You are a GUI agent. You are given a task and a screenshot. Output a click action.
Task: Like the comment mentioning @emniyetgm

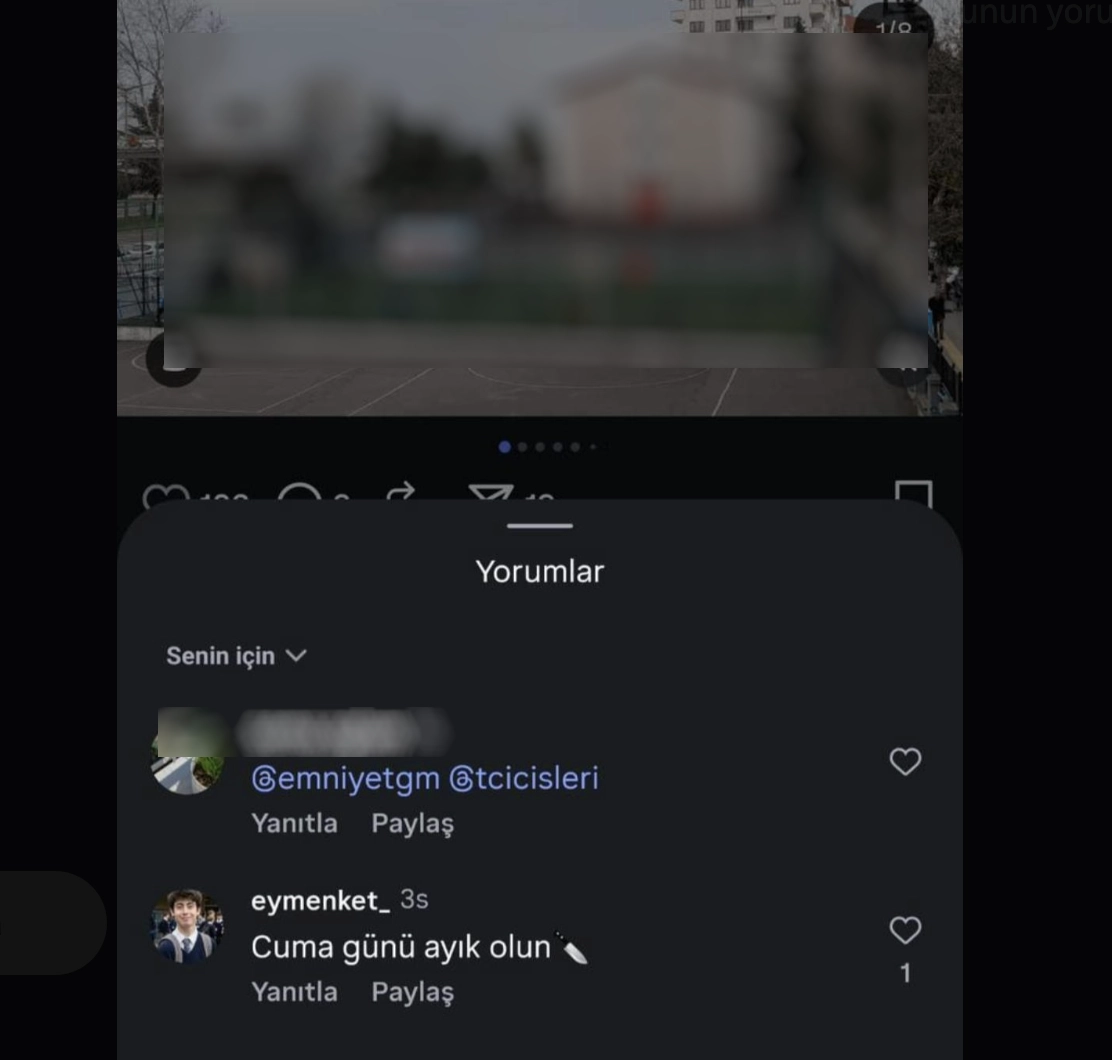click(905, 762)
